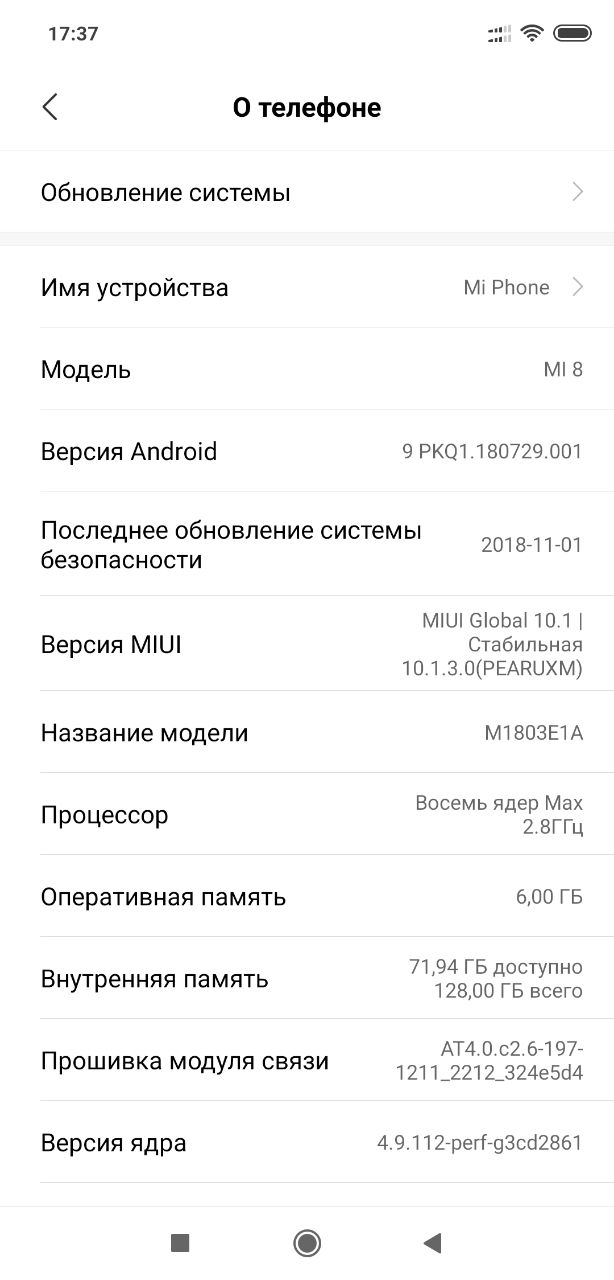Tap the Версия MIUI row

point(307,644)
